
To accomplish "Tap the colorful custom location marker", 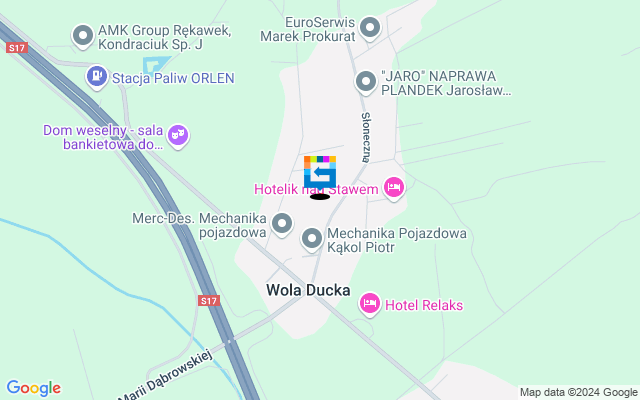I will (x=320, y=173).
